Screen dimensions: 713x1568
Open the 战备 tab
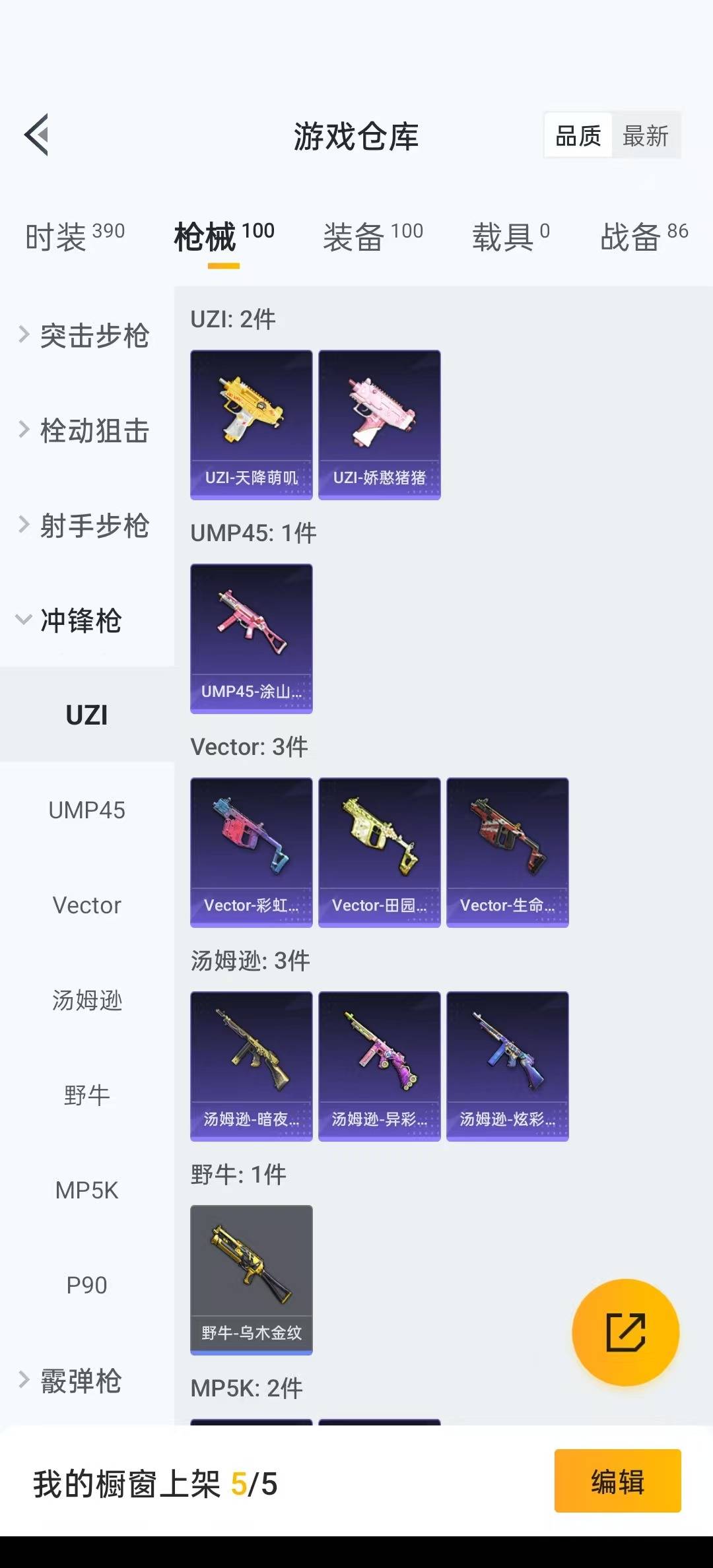click(x=644, y=236)
